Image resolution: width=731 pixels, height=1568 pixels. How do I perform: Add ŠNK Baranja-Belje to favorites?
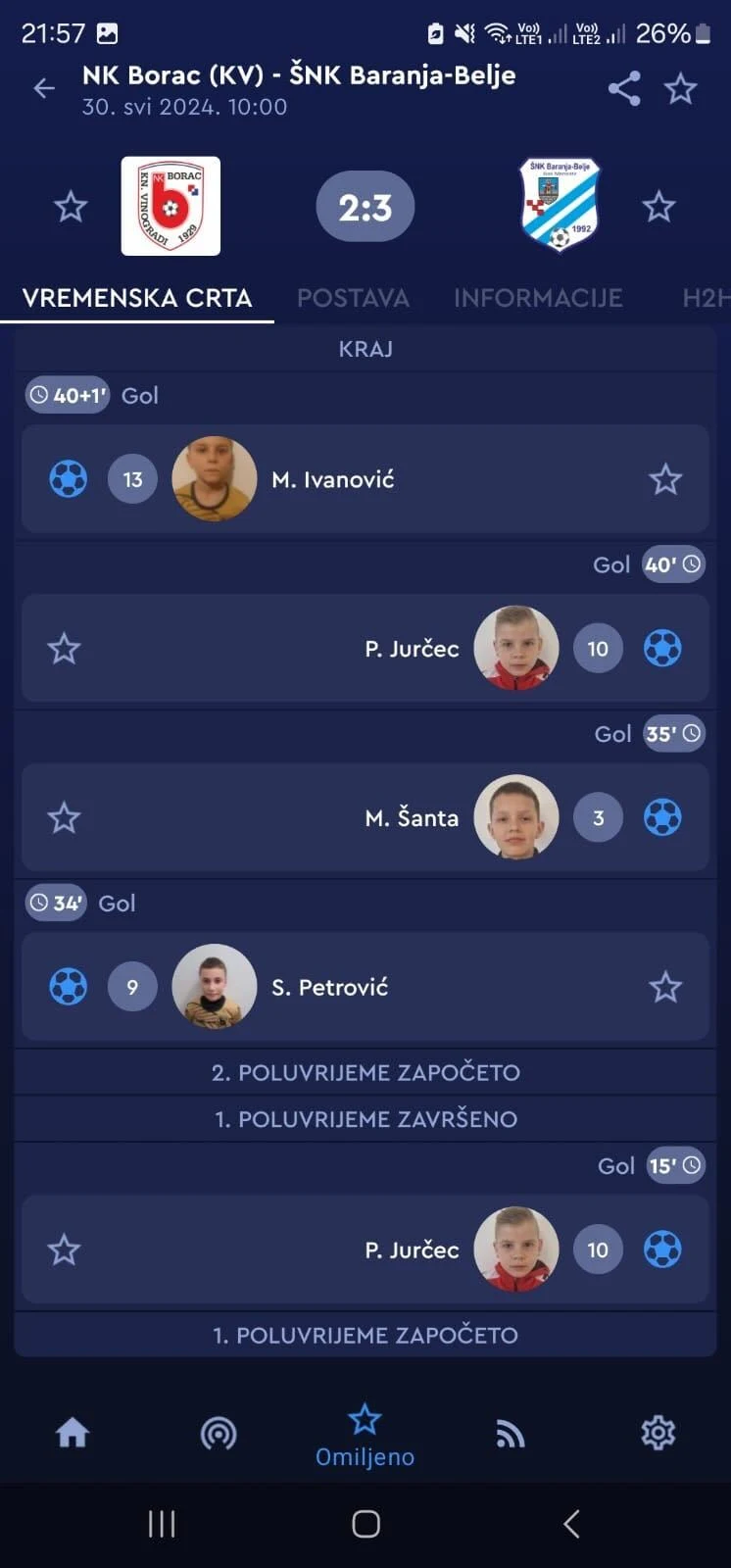pos(658,207)
